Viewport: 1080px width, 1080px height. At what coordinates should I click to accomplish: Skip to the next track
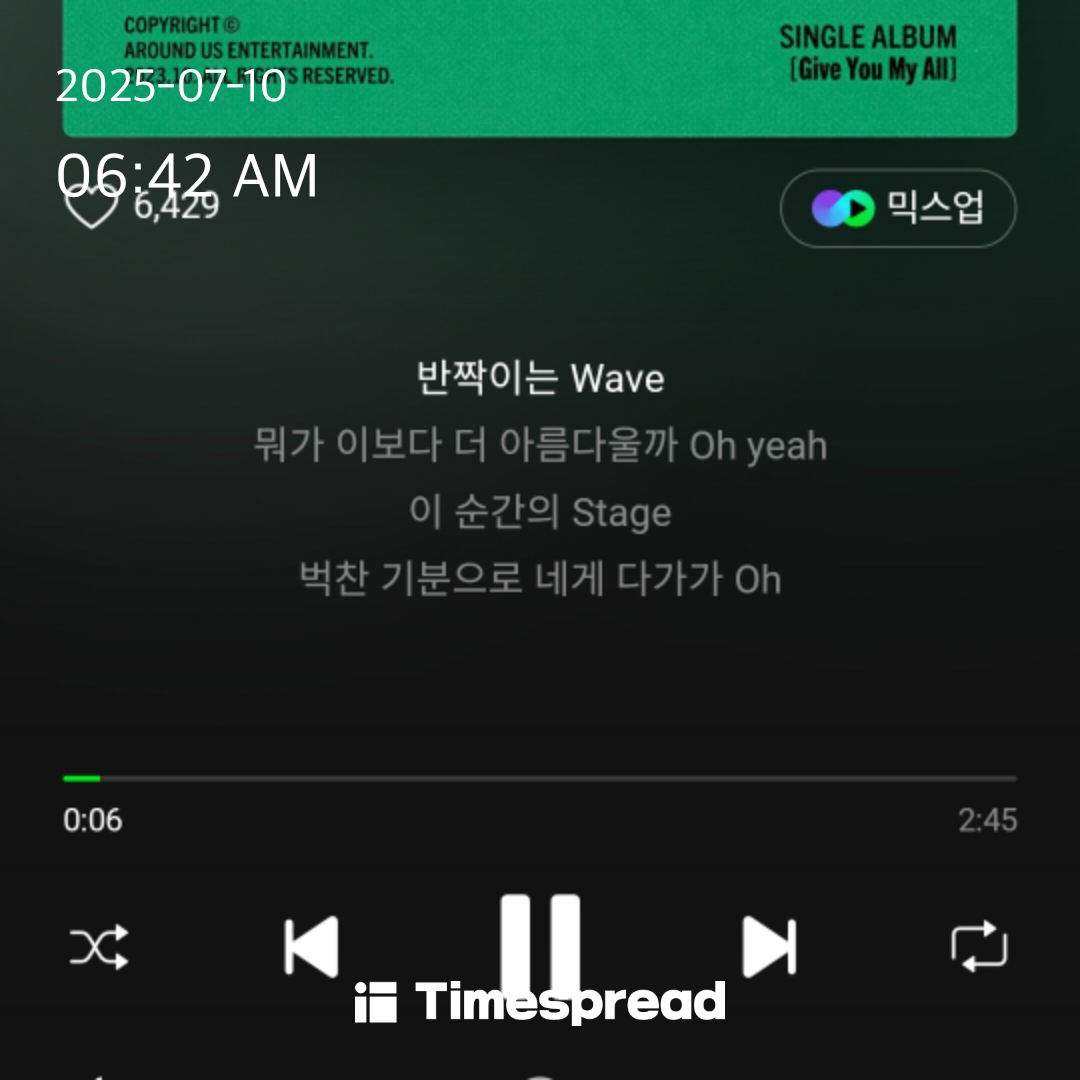click(x=768, y=946)
